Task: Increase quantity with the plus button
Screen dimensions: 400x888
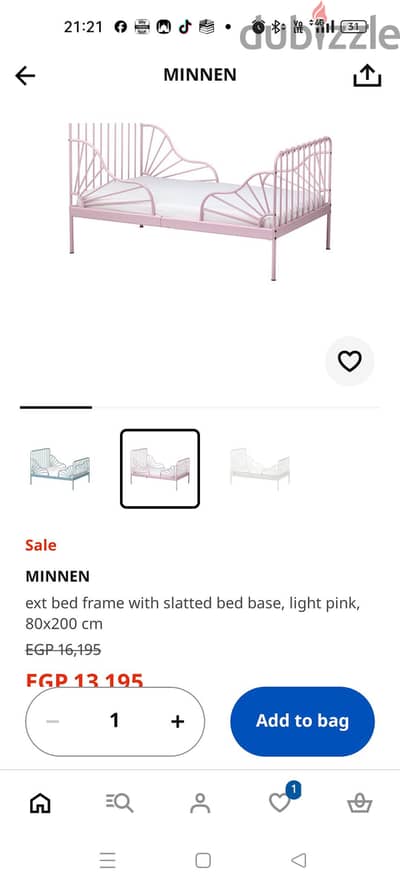Action: (177, 721)
